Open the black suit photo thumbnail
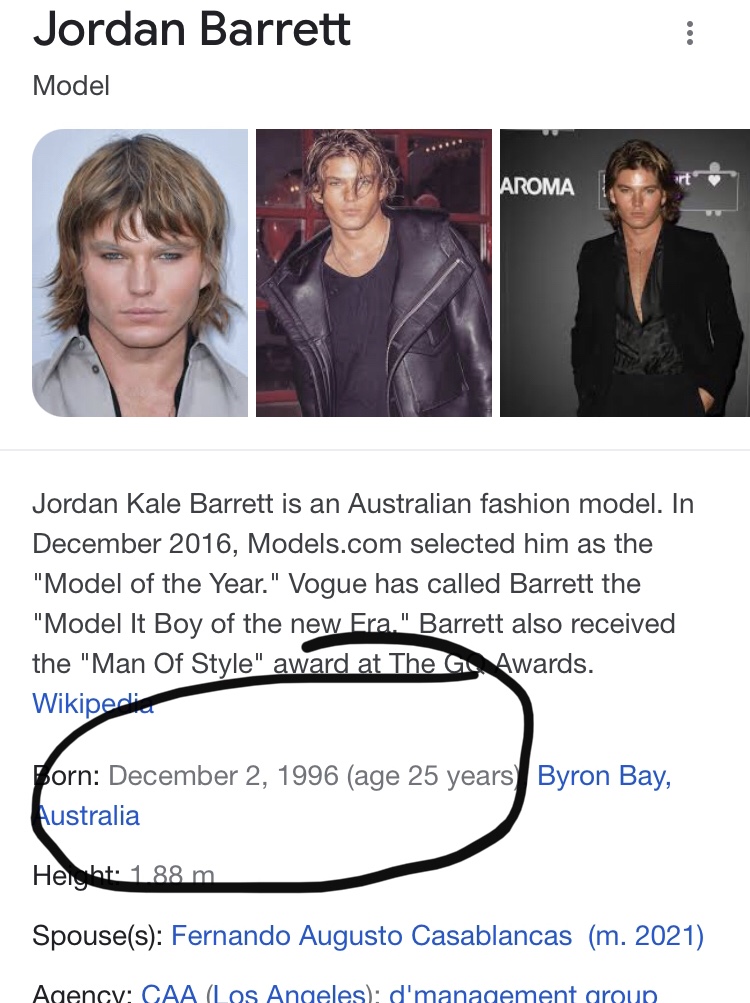 coord(624,272)
